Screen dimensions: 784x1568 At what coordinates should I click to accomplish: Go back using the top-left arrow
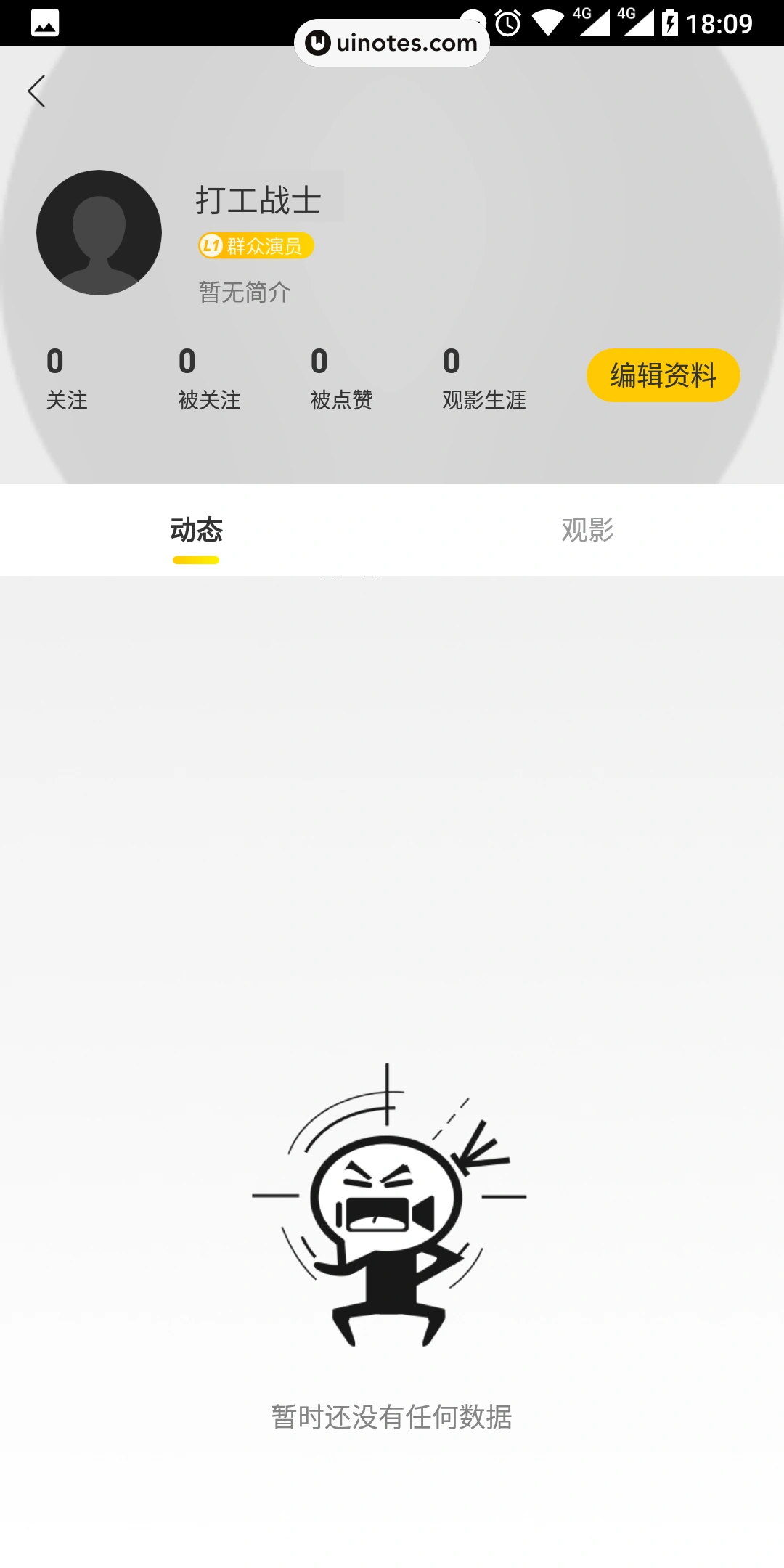[x=36, y=91]
